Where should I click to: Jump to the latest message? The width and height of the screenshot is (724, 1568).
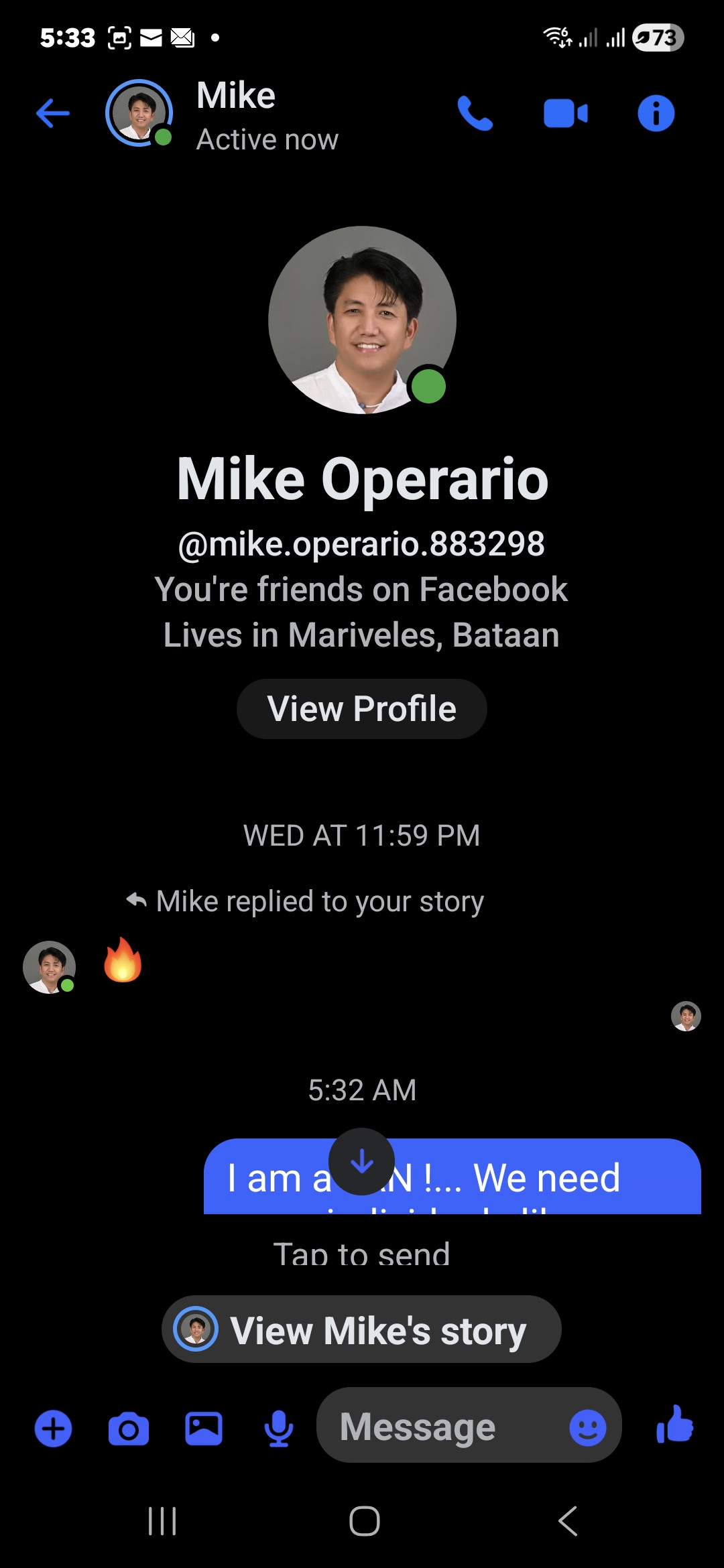coord(361,1161)
